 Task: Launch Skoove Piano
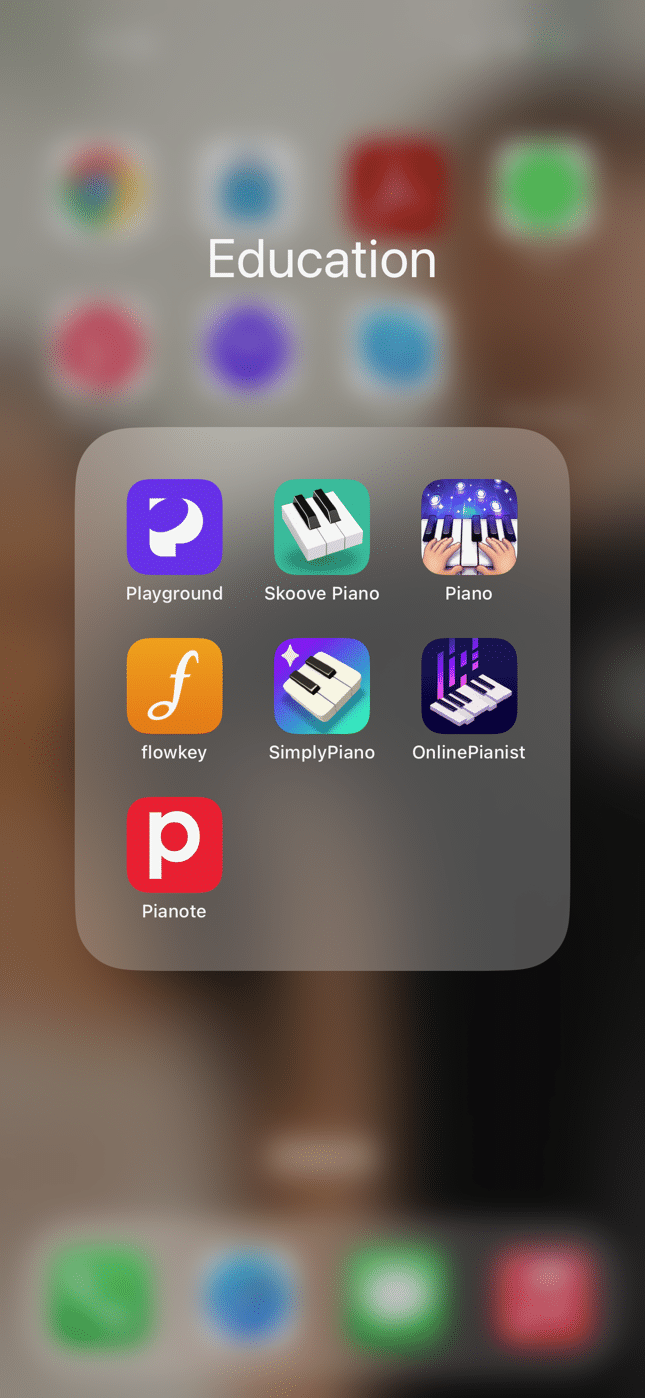coord(322,527)
